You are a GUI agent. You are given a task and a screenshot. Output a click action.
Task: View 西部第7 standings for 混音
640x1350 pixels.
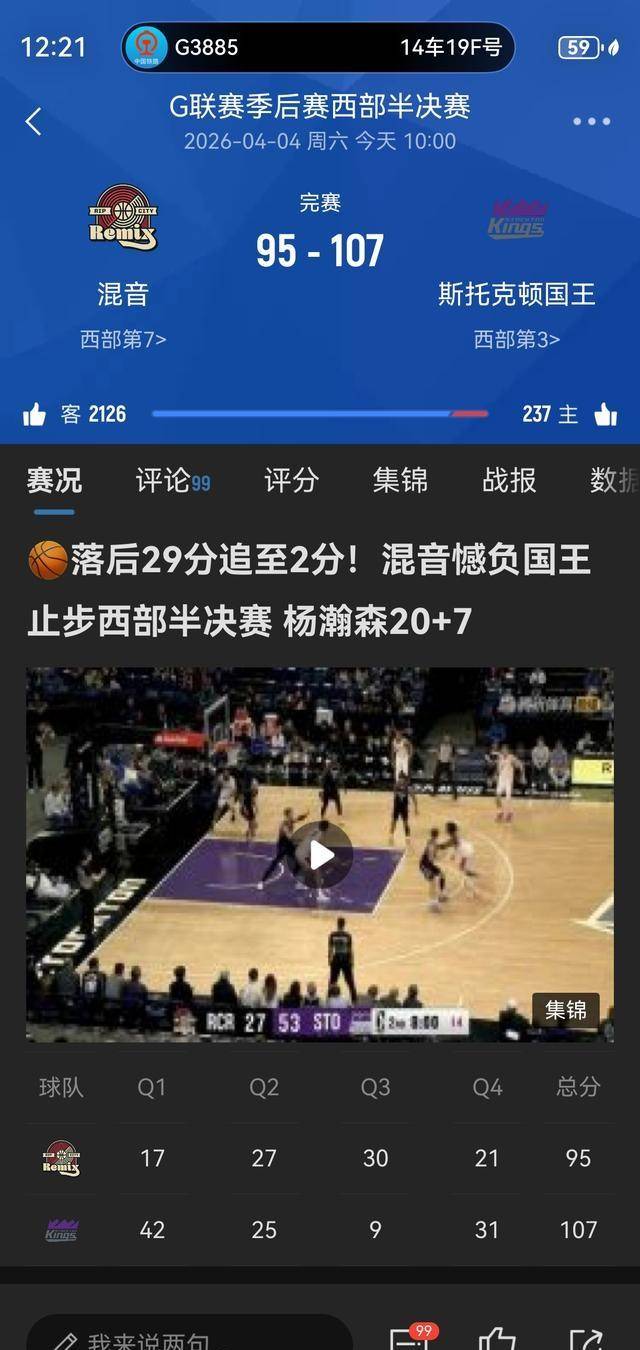point(123,340)
